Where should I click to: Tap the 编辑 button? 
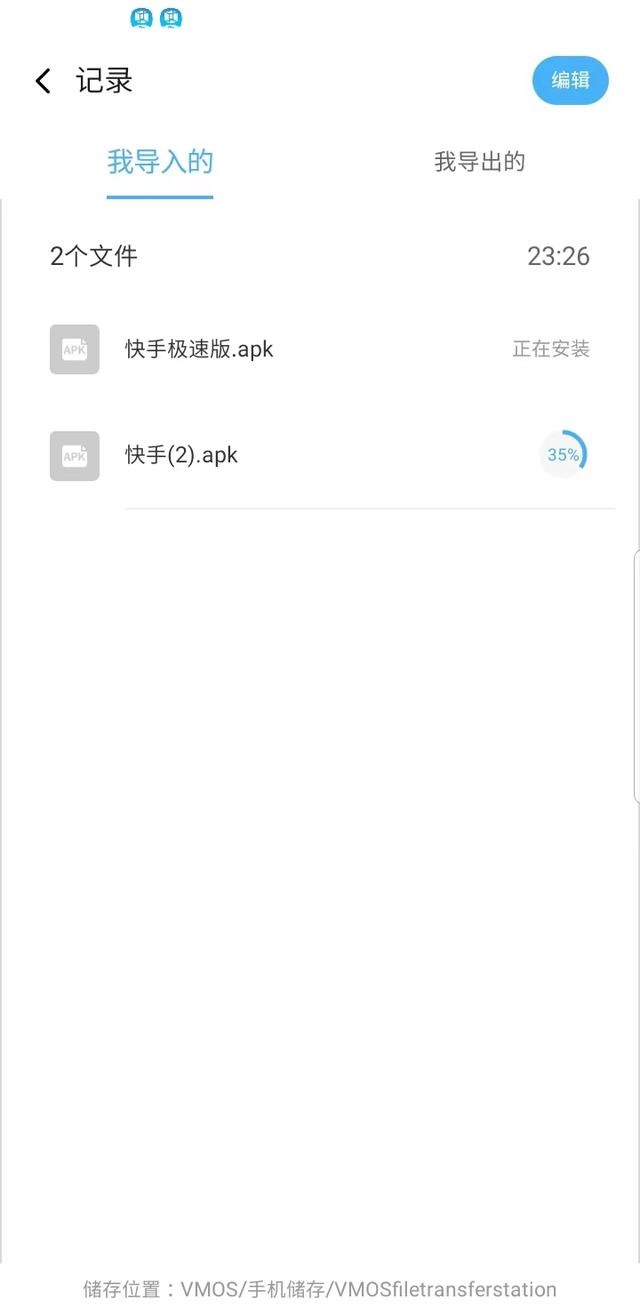[x=570, y=81]
